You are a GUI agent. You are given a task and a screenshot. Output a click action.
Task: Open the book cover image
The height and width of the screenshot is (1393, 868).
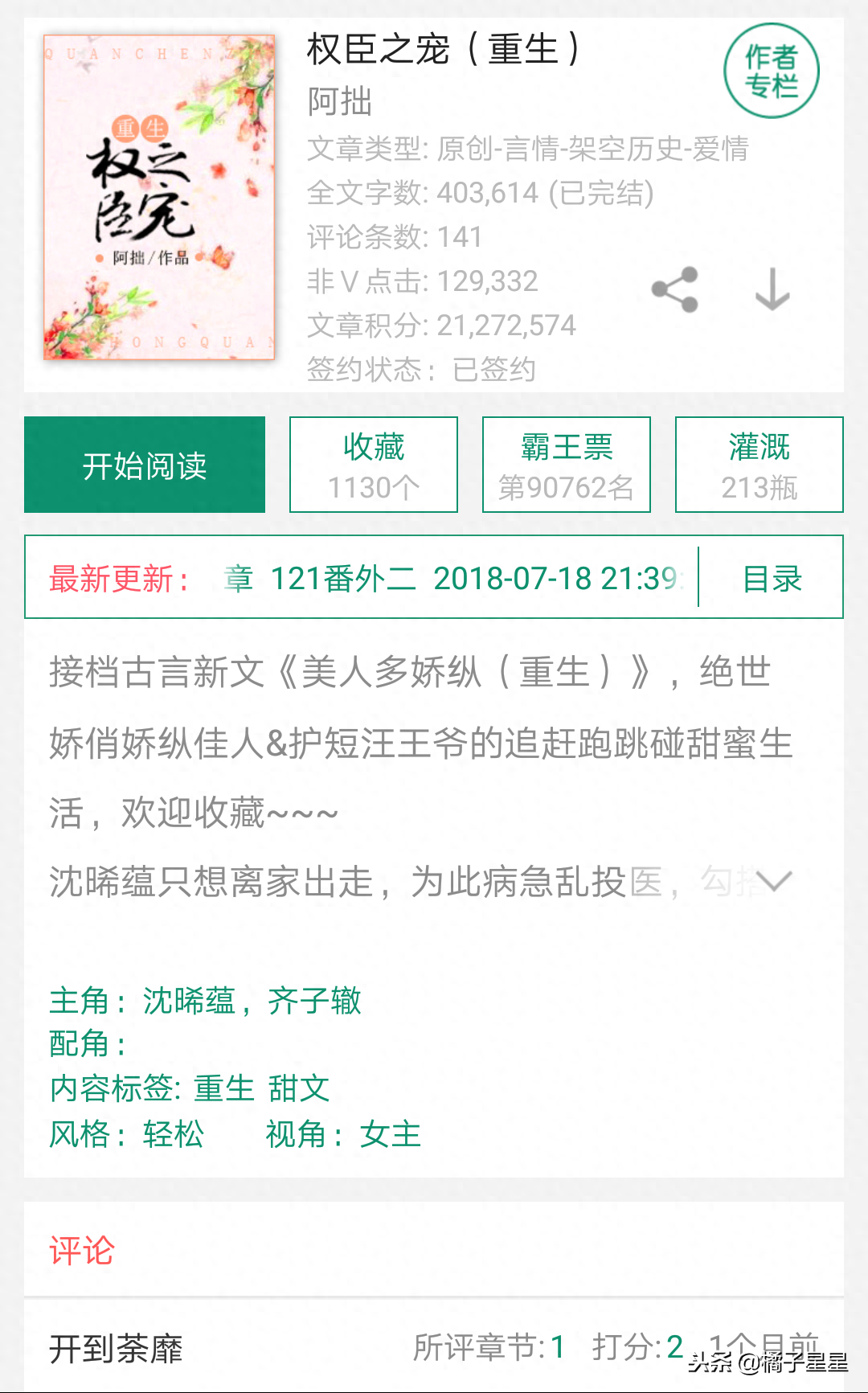[159, 197]
